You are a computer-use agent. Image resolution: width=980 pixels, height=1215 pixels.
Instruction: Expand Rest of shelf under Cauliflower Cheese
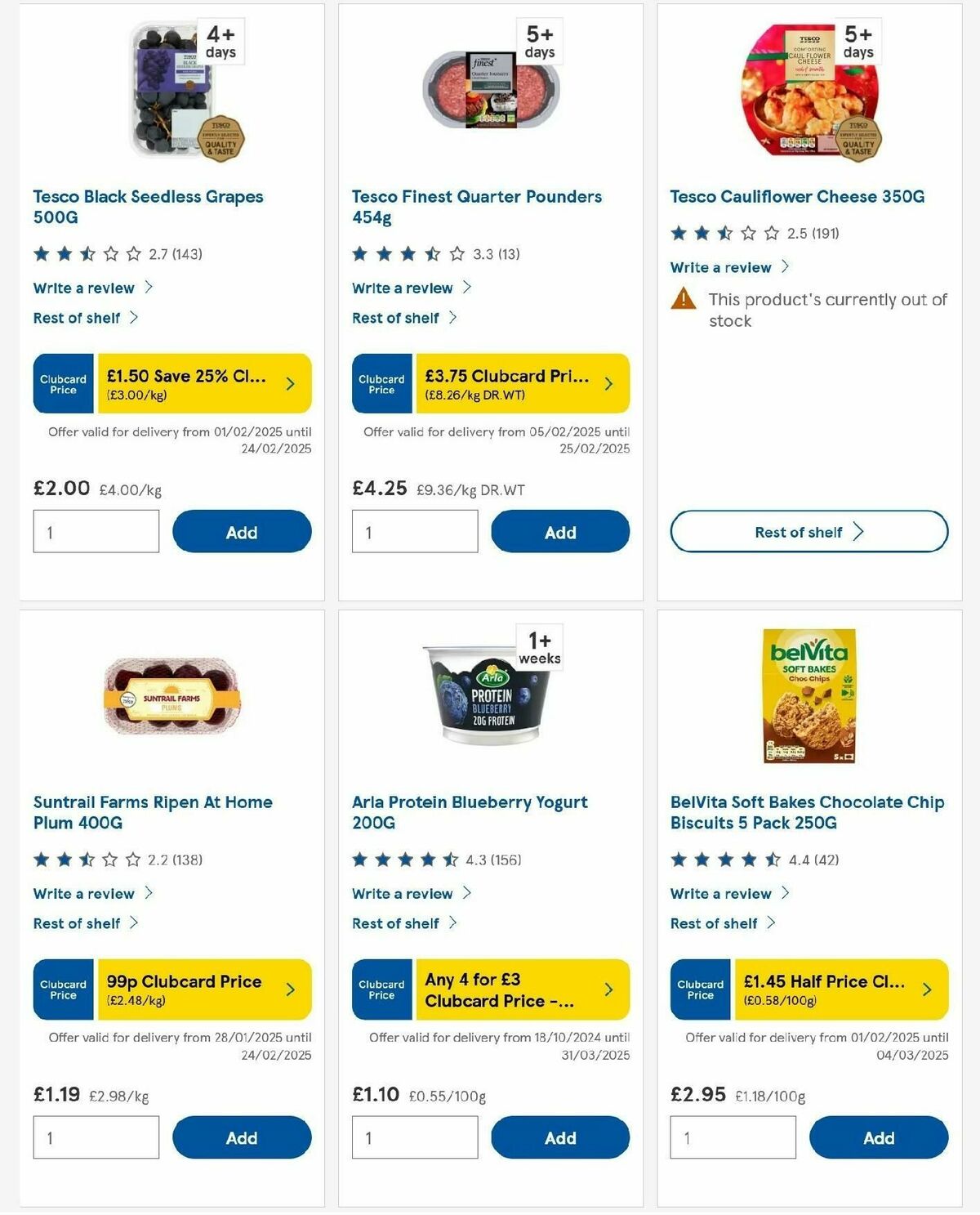pyautogui.click(x=807, y=531)
